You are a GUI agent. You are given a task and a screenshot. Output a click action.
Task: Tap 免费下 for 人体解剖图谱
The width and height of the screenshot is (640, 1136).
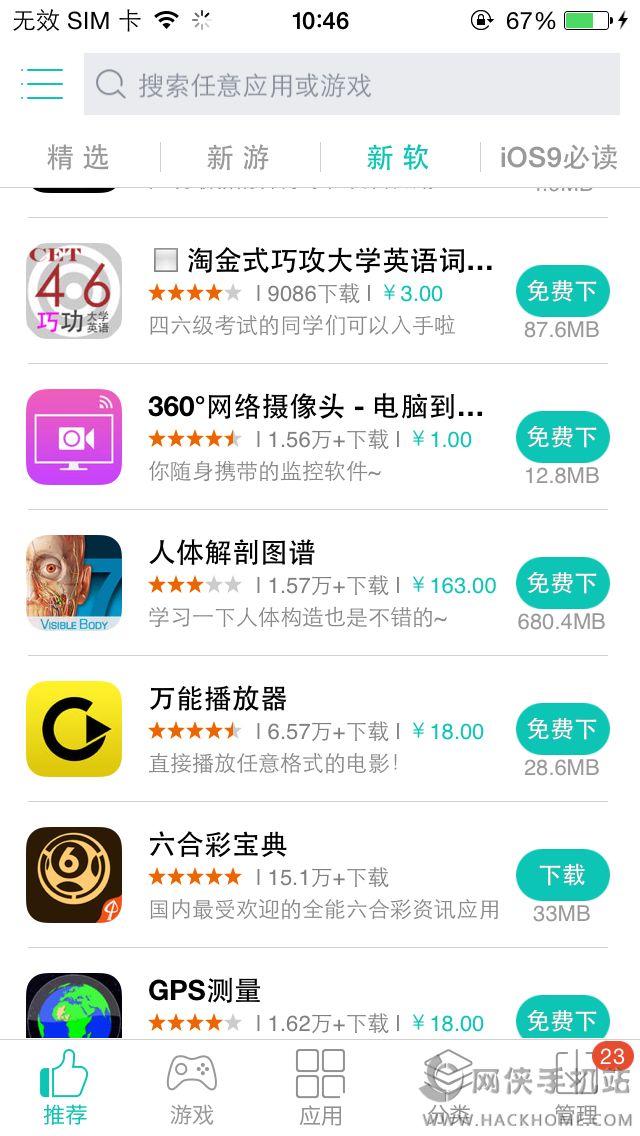click(x=562, y=583)
